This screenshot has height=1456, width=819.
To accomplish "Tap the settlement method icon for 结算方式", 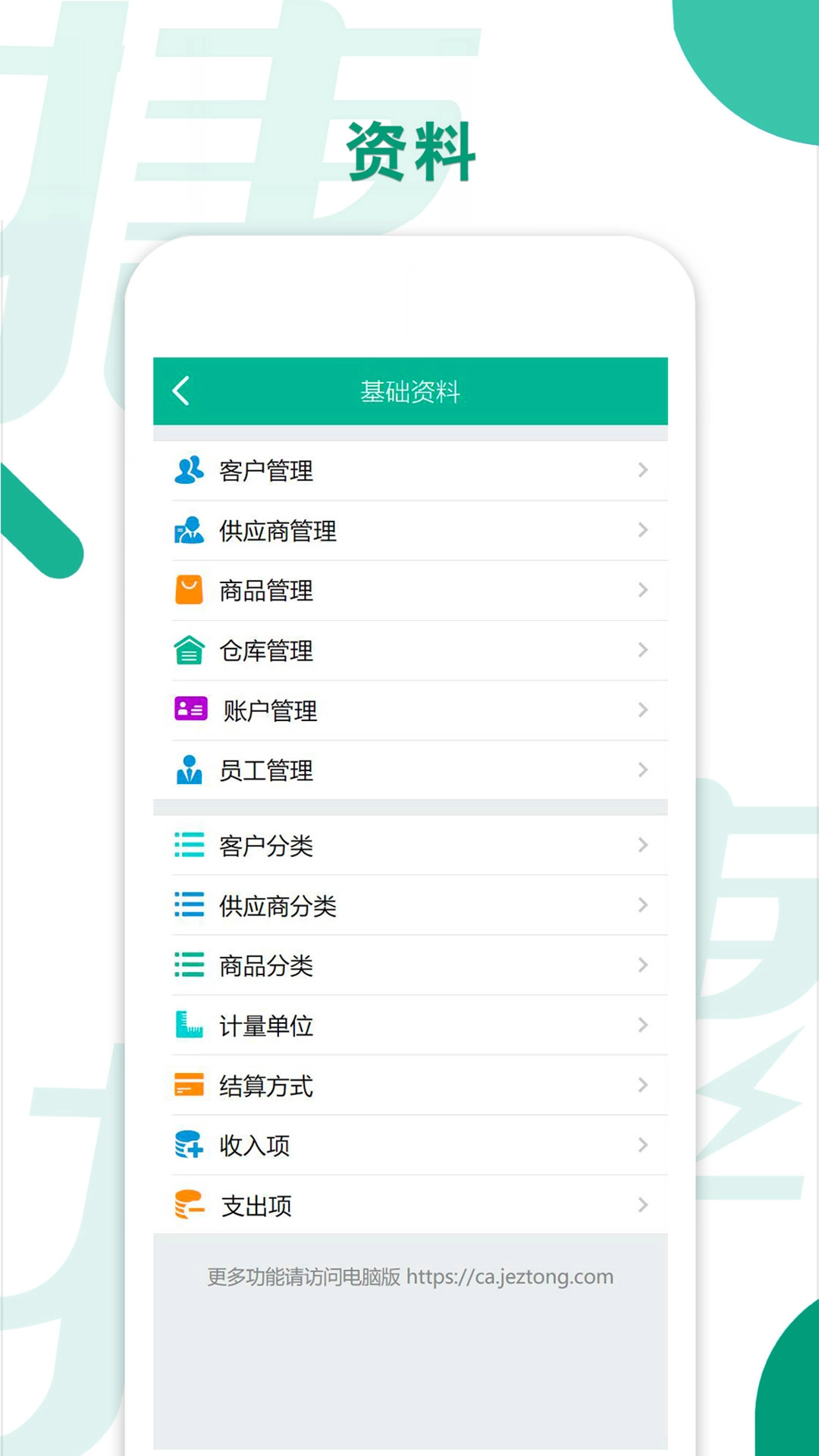I will (189, 1085).
